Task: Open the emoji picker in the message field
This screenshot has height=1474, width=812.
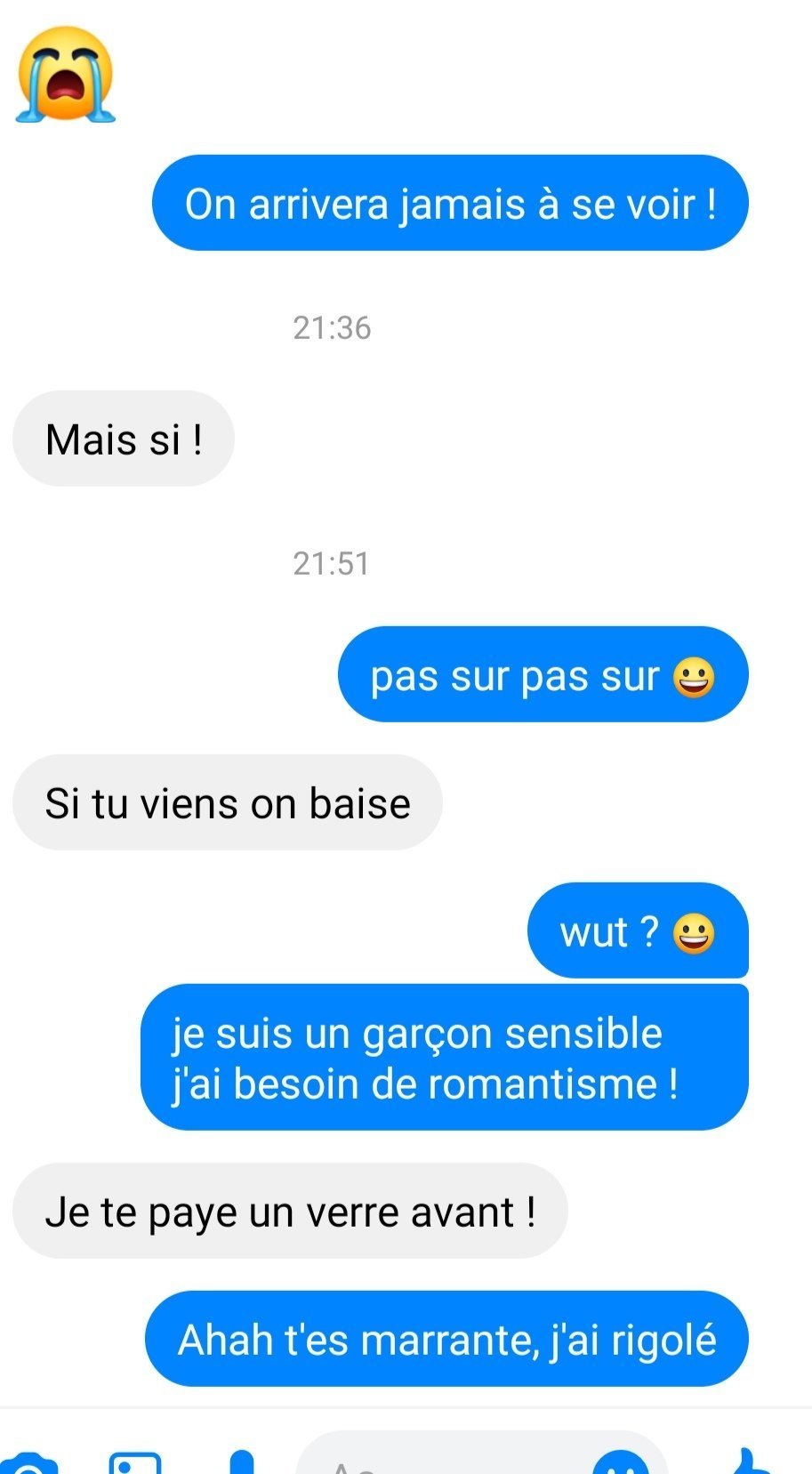Action: click(621, 1462)
